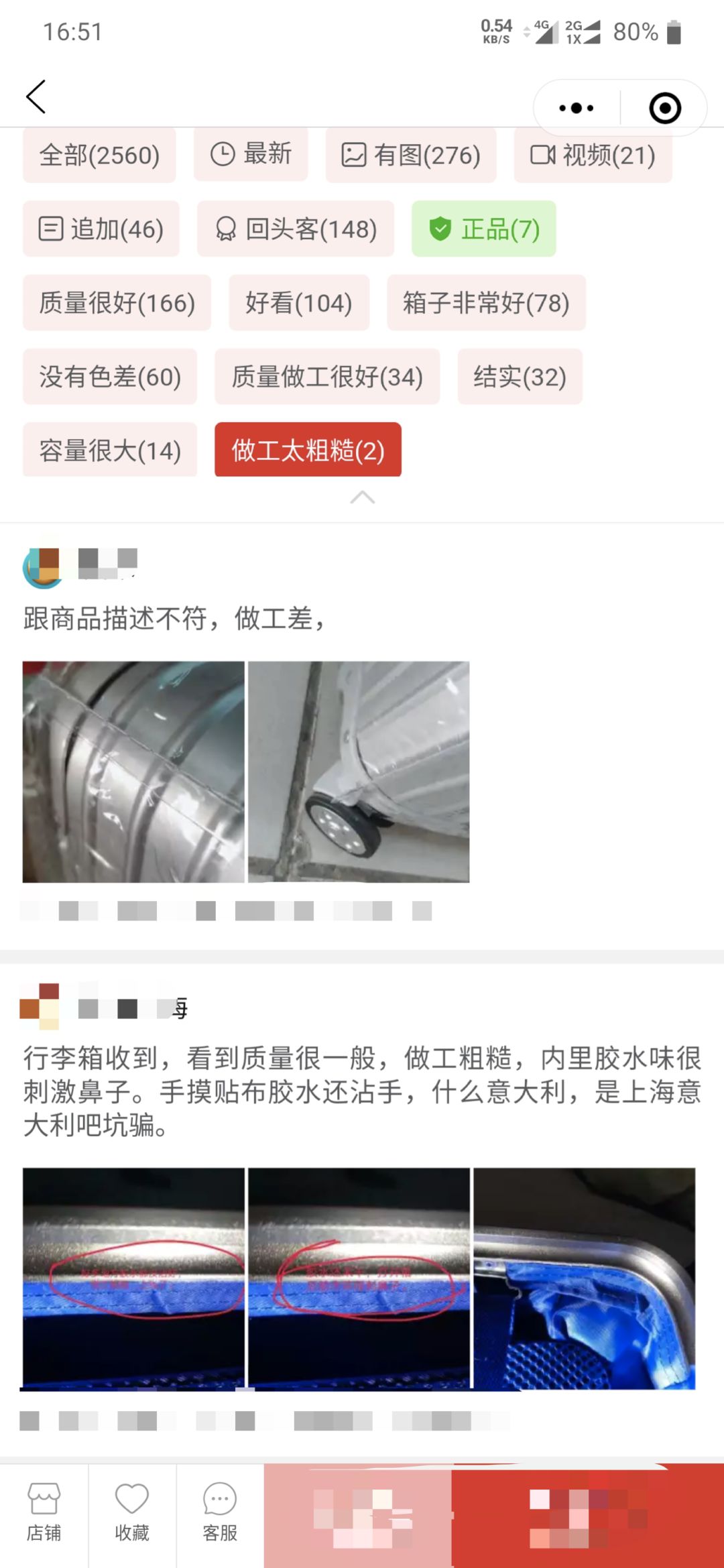Add item to favorites 收藏
The image size is (724, 1568).
coord(132,1512)
